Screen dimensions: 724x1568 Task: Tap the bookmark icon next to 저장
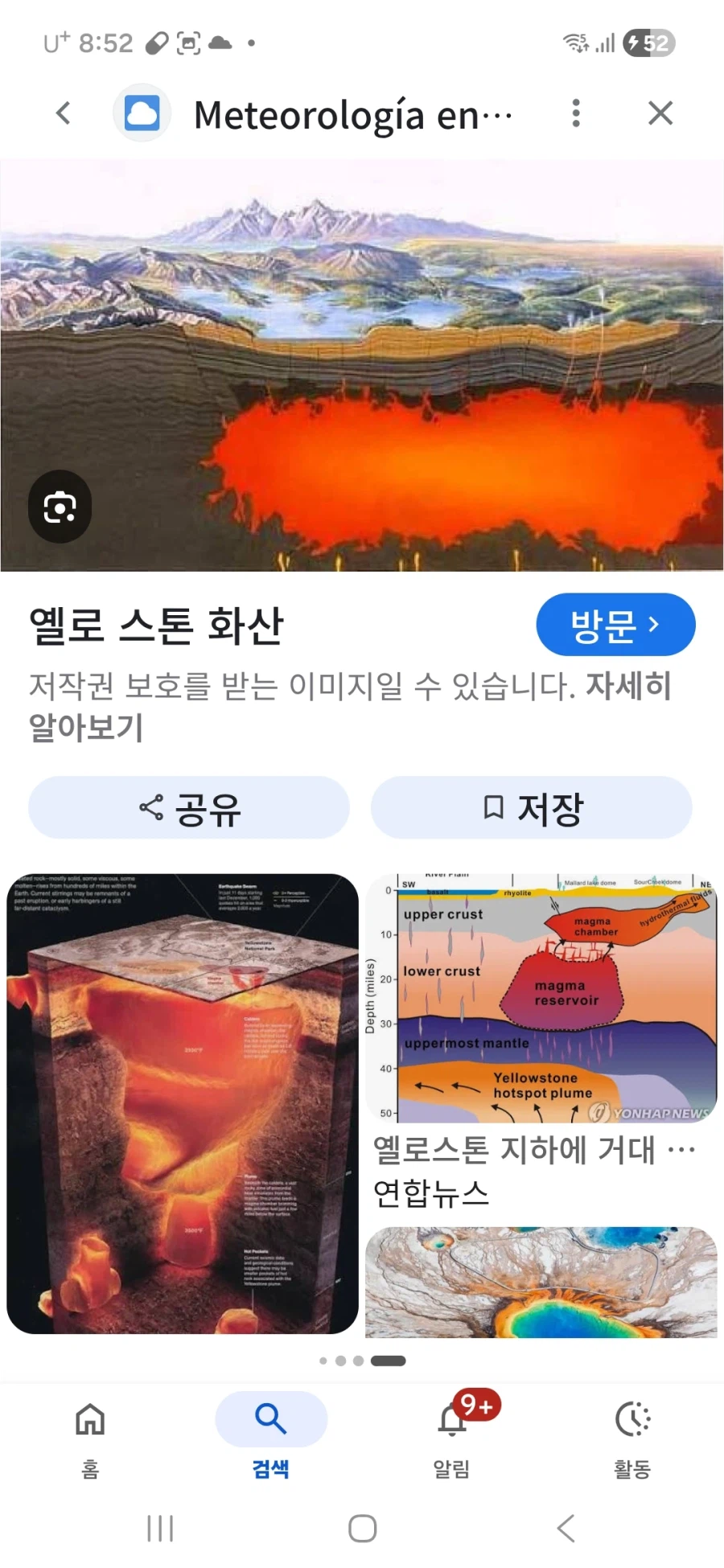pyautogui.click(x=492, y=807)
